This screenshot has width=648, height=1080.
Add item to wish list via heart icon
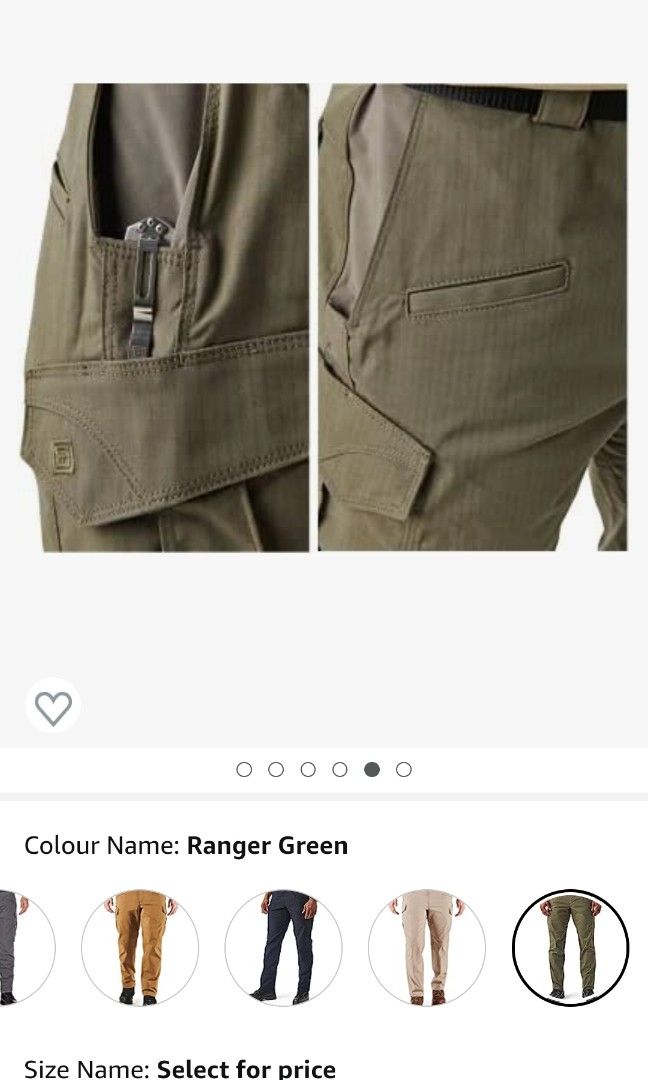click(53, 708)
